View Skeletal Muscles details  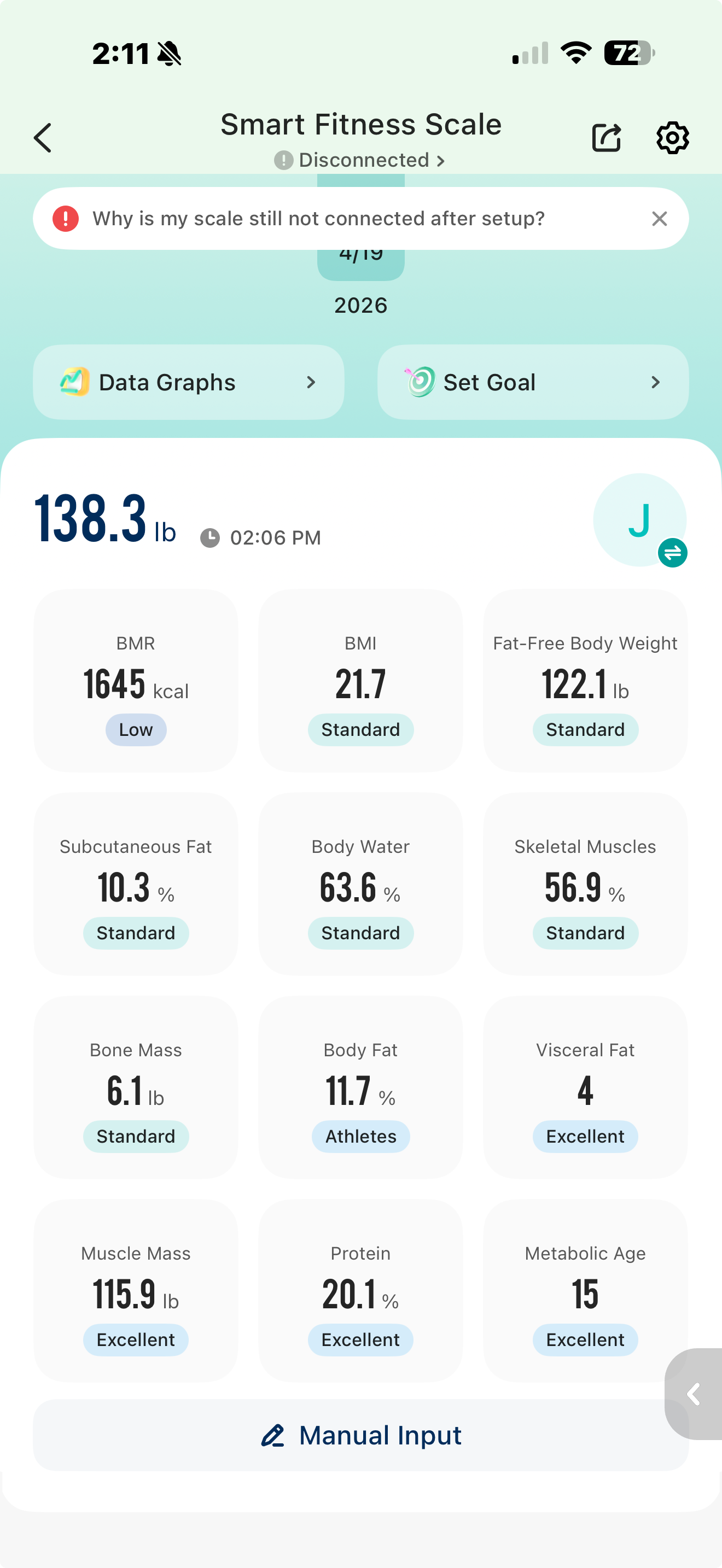(x=585, y=884)
